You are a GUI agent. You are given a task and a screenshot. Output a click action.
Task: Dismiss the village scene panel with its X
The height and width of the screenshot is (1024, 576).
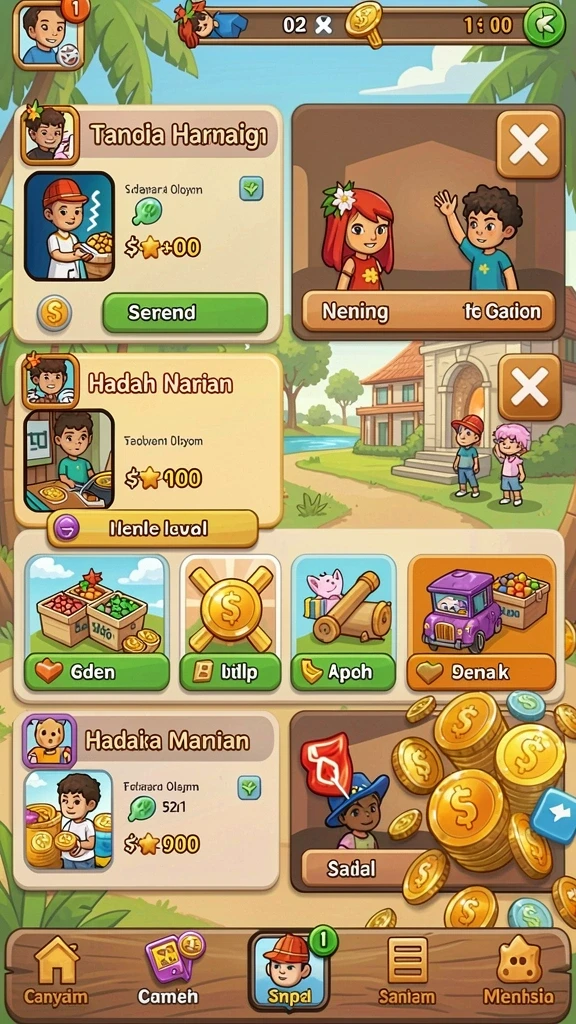(x=530, y=388)
